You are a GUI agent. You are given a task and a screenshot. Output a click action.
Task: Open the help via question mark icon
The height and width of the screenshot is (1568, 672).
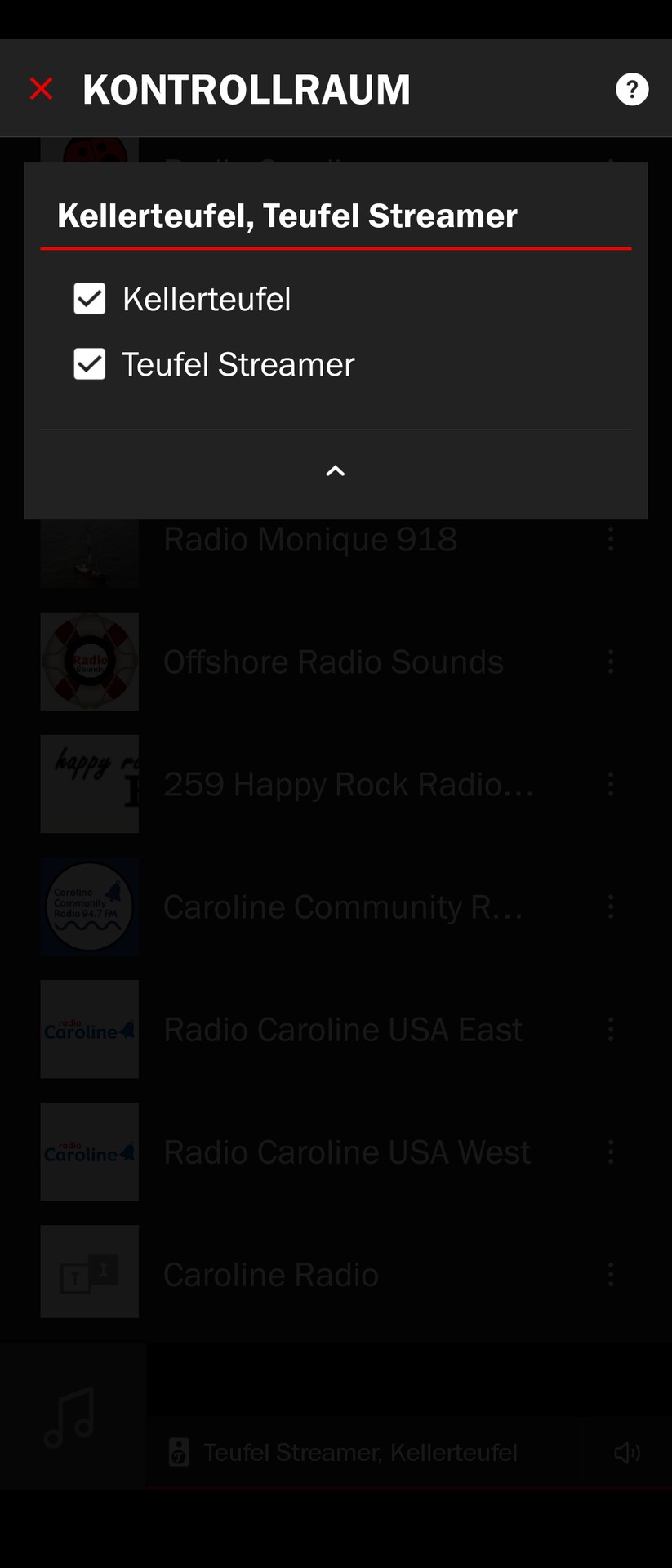point(633,89)
